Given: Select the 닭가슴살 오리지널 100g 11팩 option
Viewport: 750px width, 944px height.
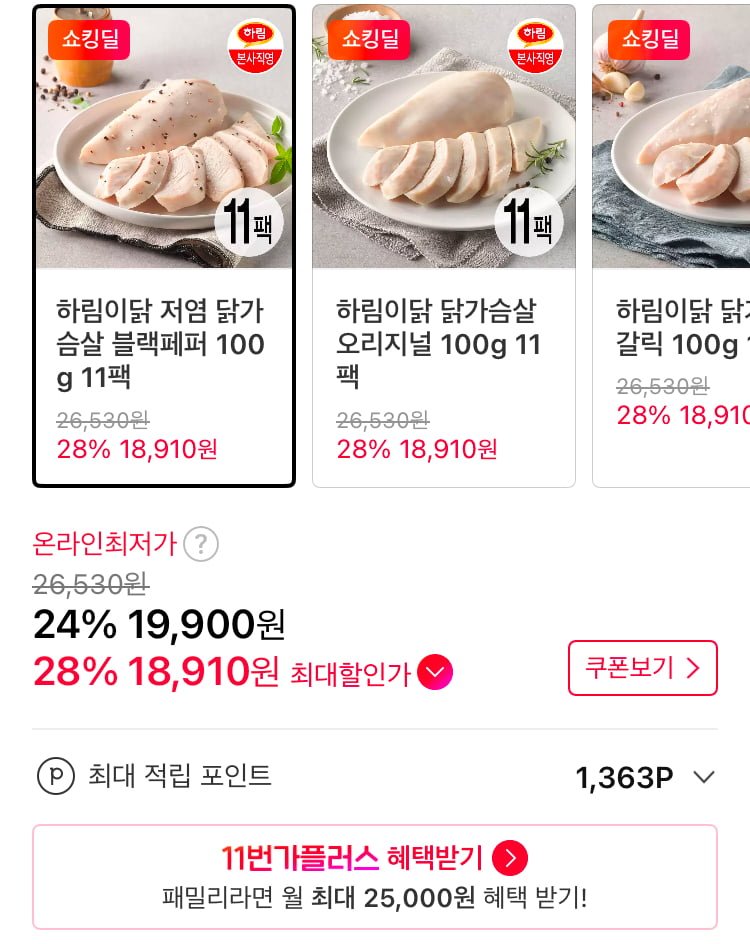Looking at the screenshot, I should tap(443, 246).
